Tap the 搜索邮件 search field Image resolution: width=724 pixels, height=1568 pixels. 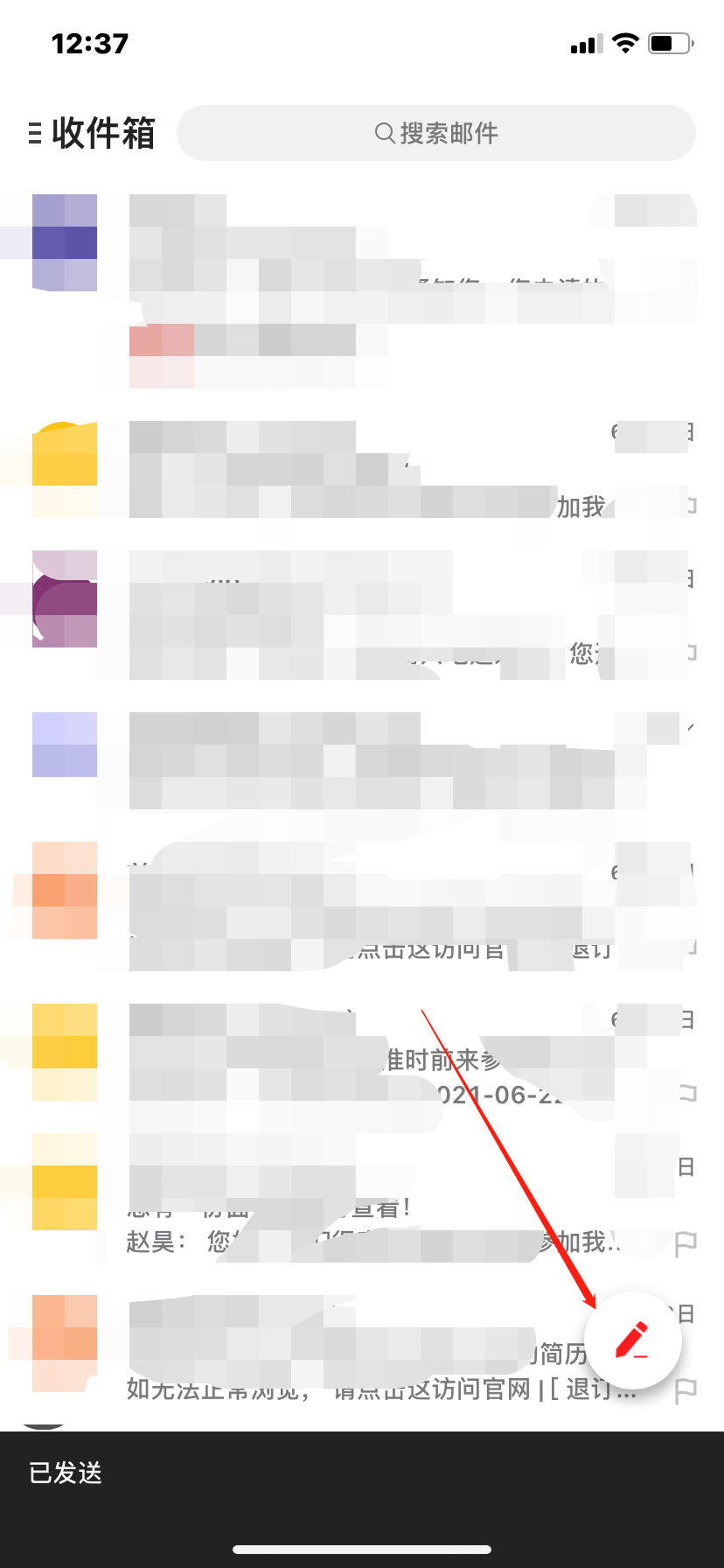[437, 133]
